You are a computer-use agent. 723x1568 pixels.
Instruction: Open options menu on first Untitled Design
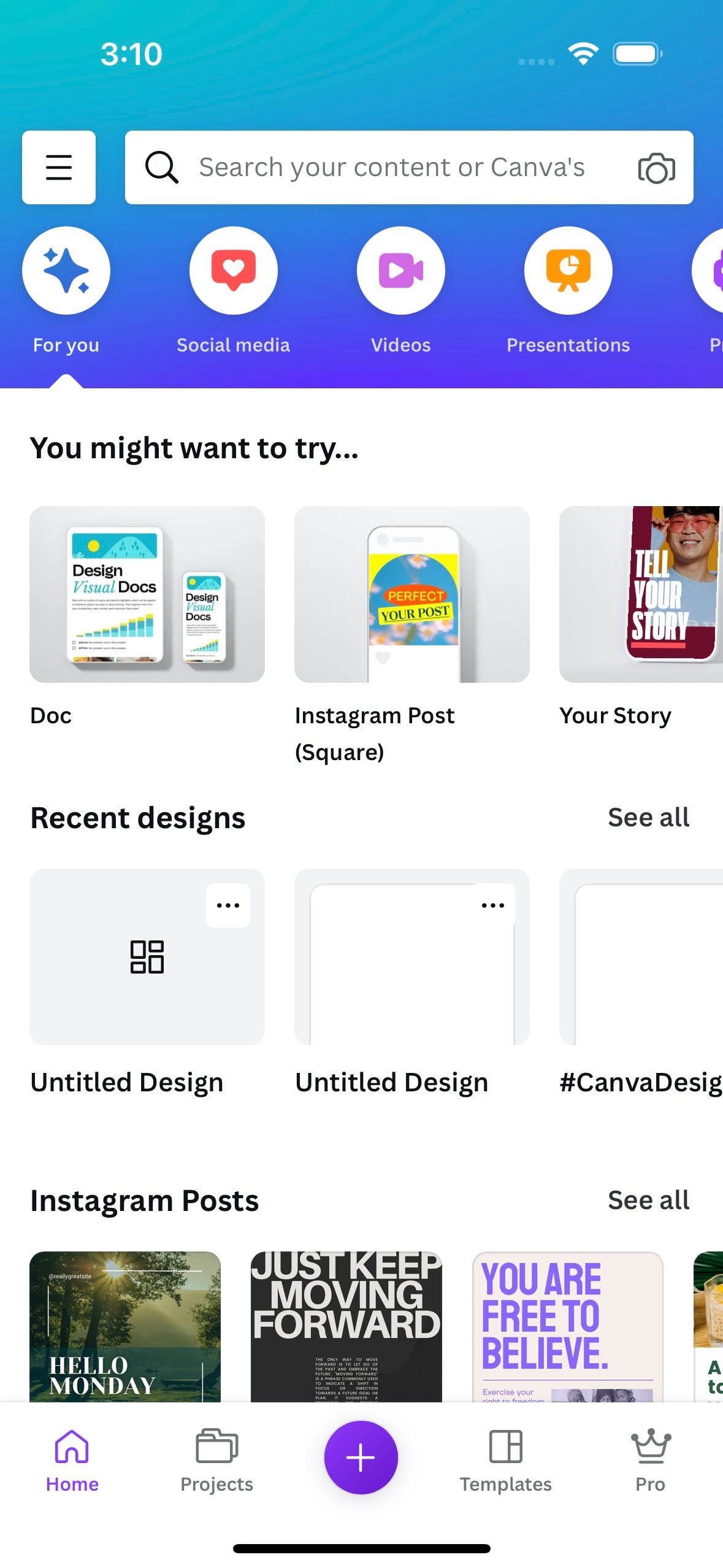[x=228, y=904]
